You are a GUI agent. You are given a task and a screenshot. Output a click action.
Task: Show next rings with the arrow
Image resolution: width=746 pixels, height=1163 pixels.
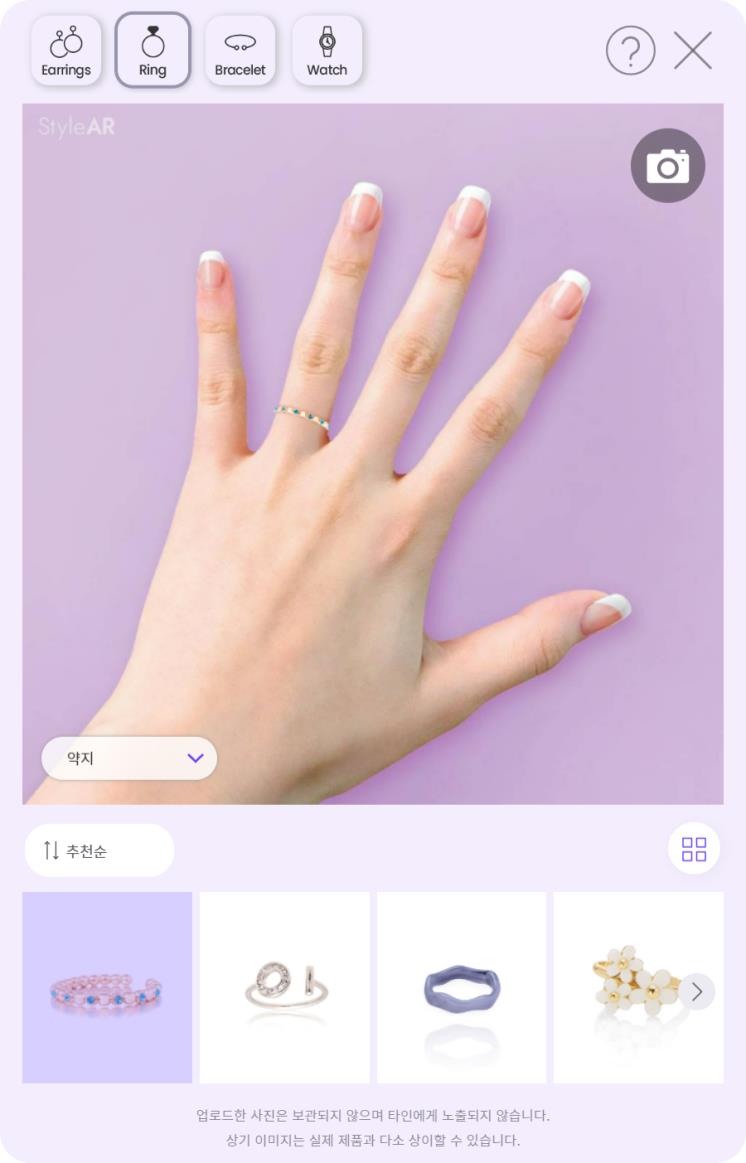(697, 991)
